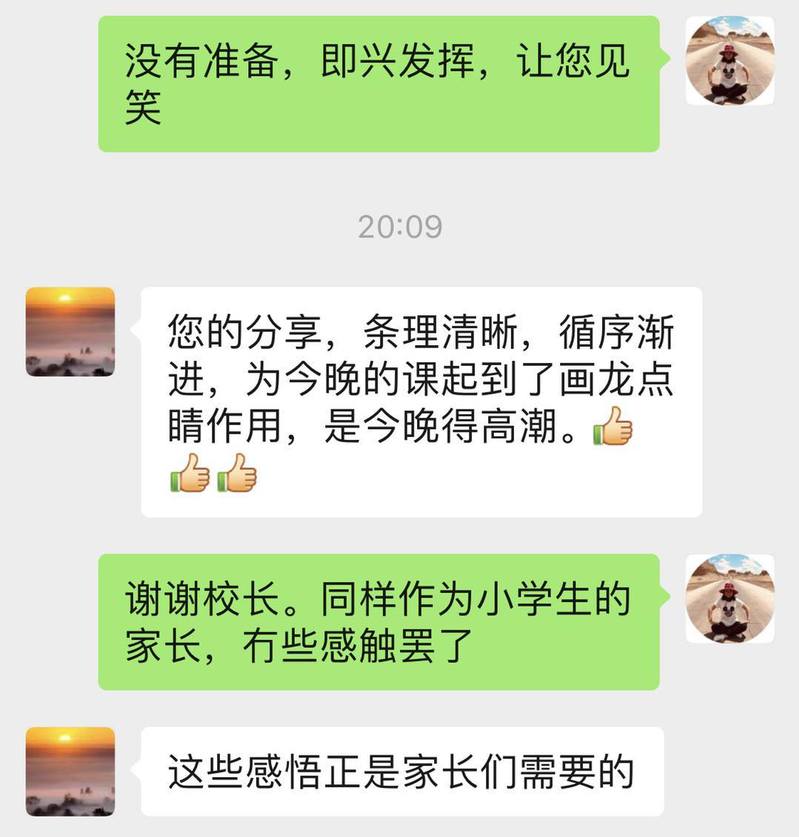Open sender's avatar beside '谢谢校长' message
This screenshot has height=837, width=799.
coord(730,598)
